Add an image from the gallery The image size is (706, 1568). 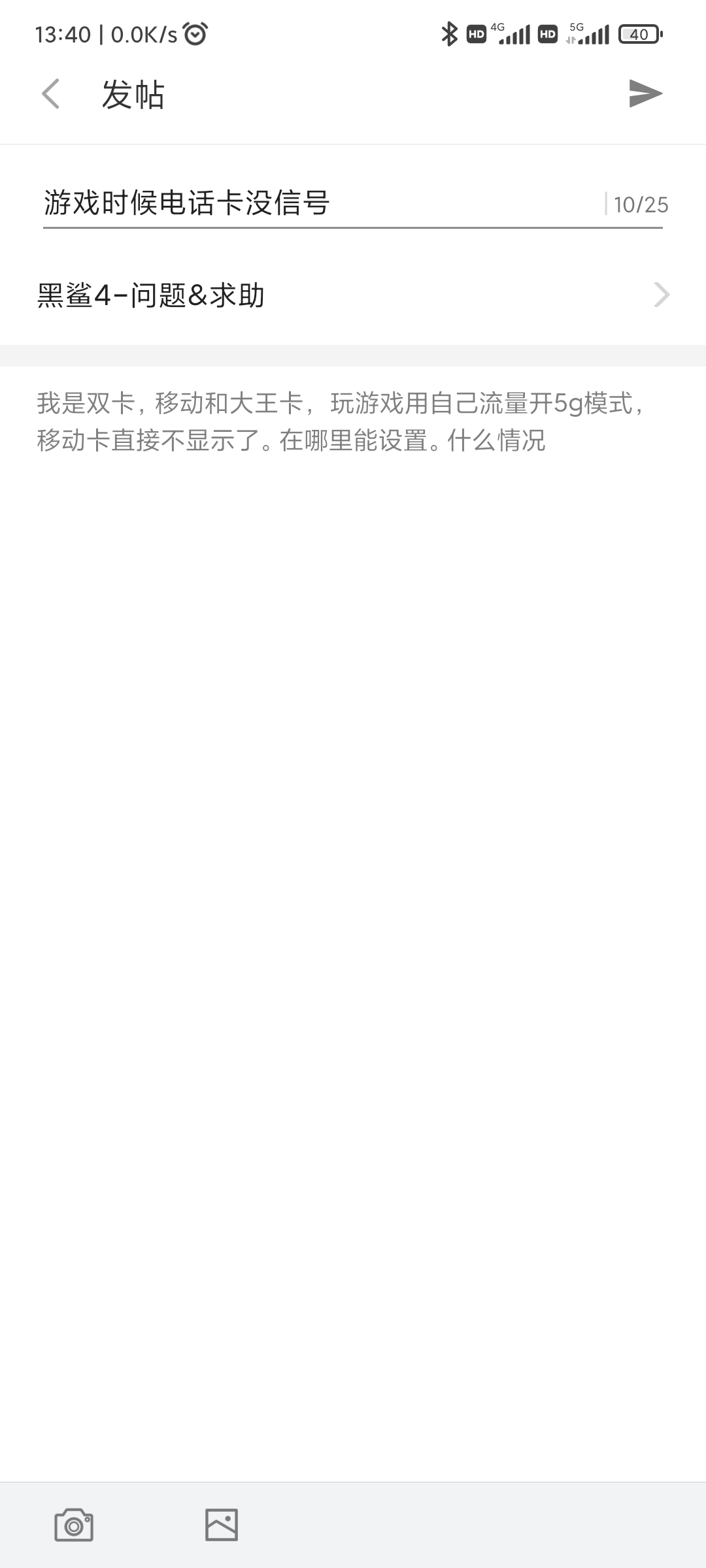click(222, 1525)
